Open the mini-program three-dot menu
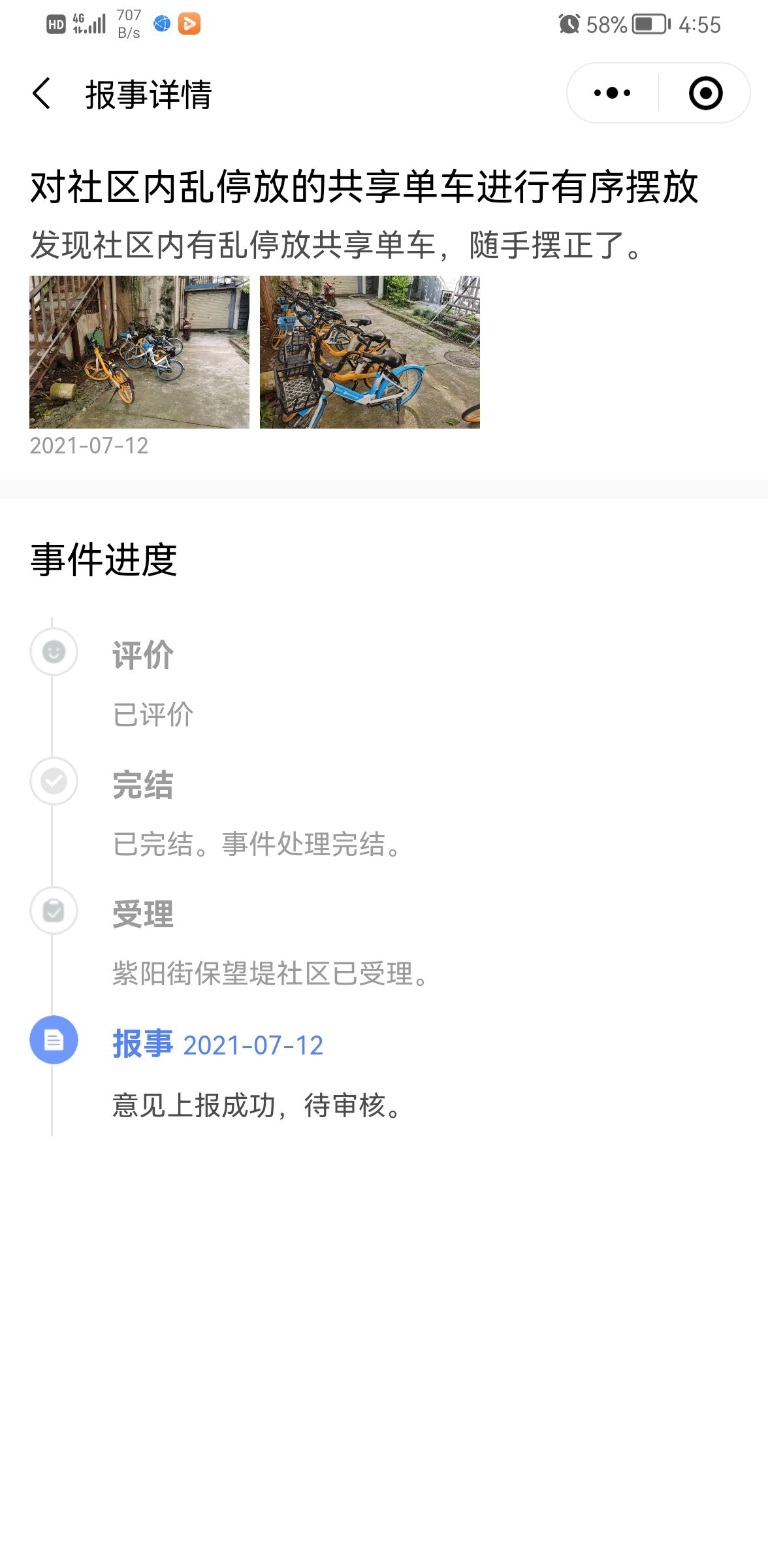Image resolution: width=768 pixels, height=1568 pixels. 612,93
